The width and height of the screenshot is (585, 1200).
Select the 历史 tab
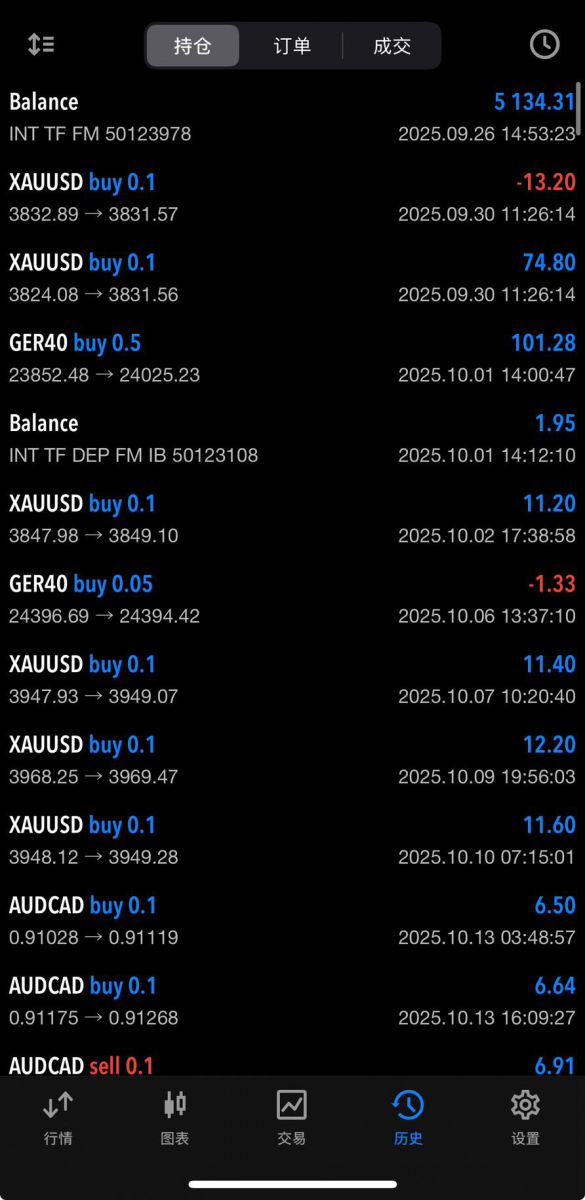(408, 1118)
